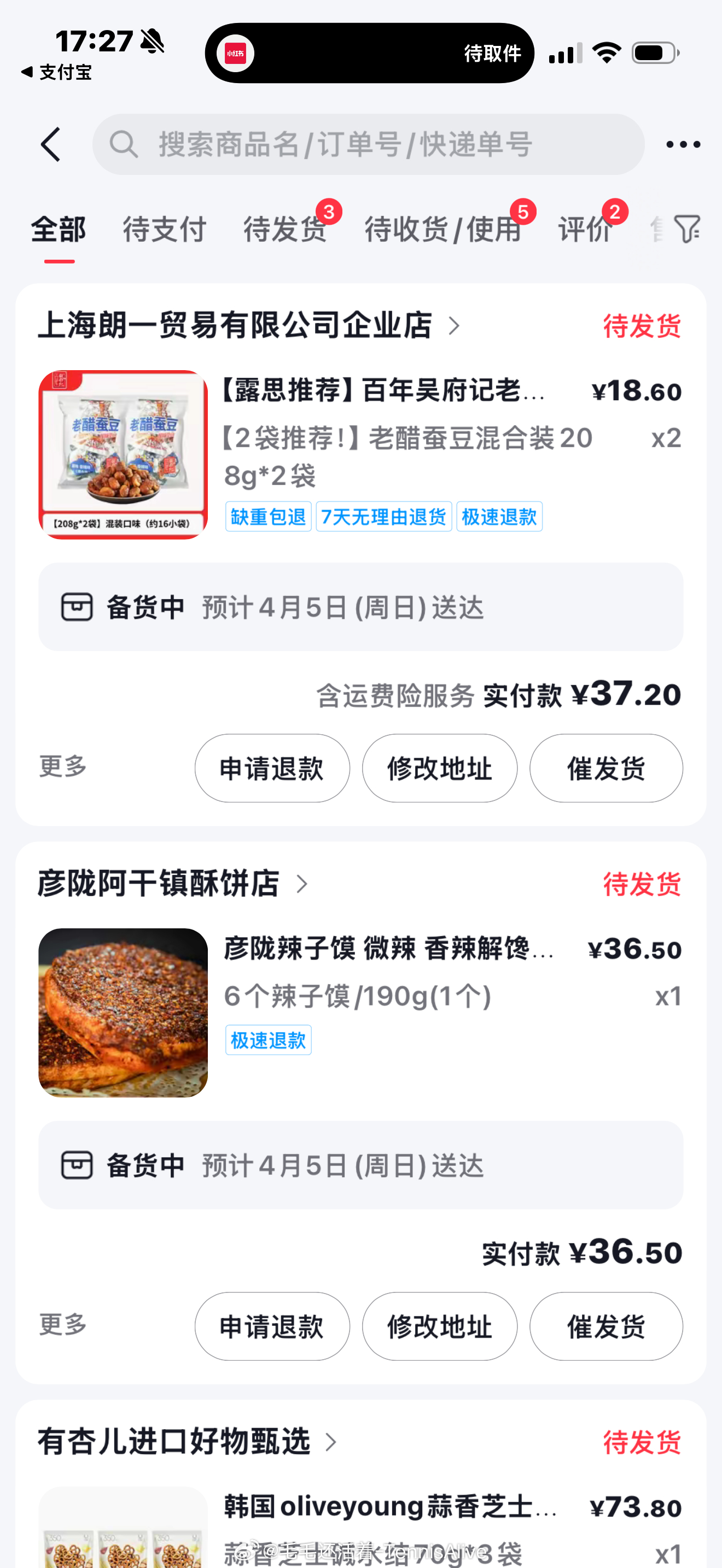Click the search input field

pyautogui.click(x=365, y=145)
